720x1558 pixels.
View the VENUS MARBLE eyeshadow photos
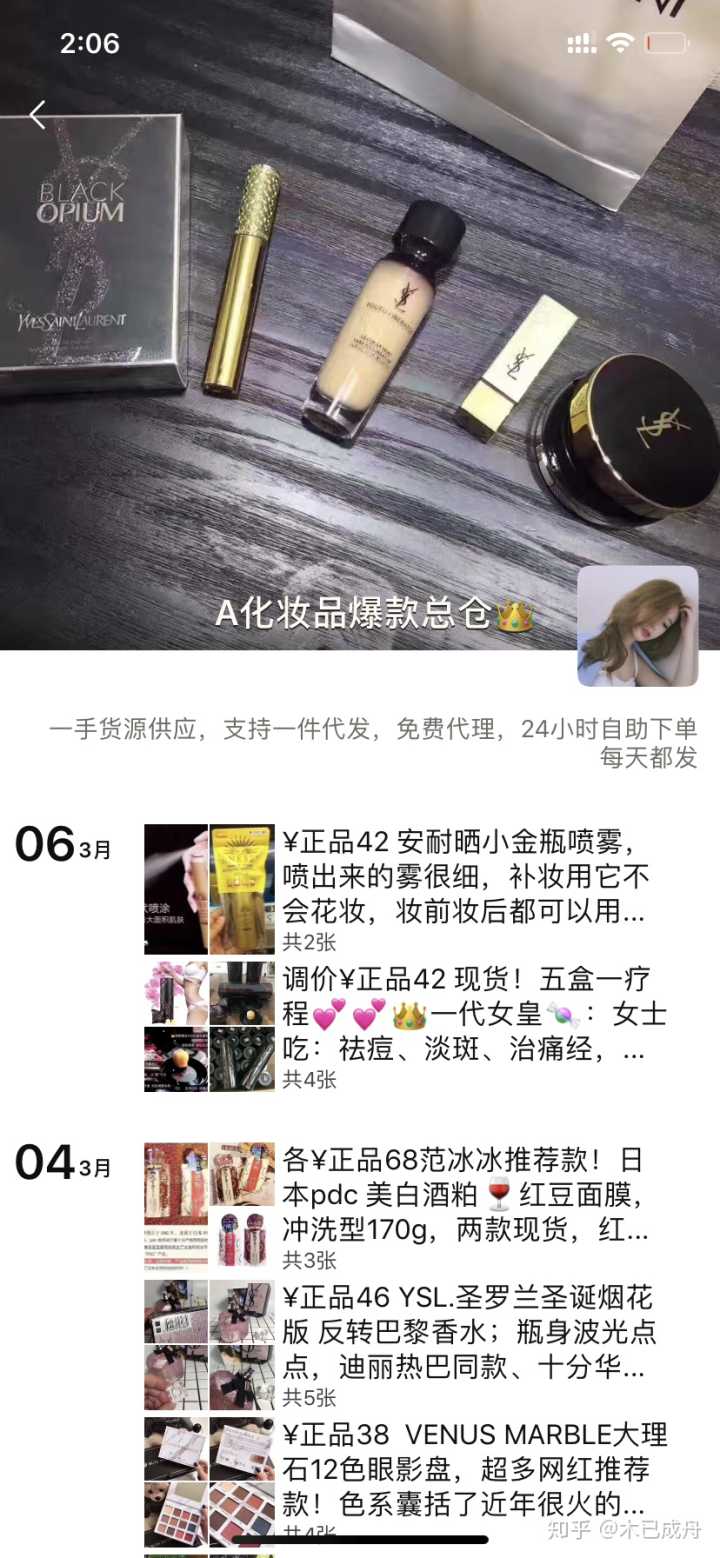[x=209, y=1480]
